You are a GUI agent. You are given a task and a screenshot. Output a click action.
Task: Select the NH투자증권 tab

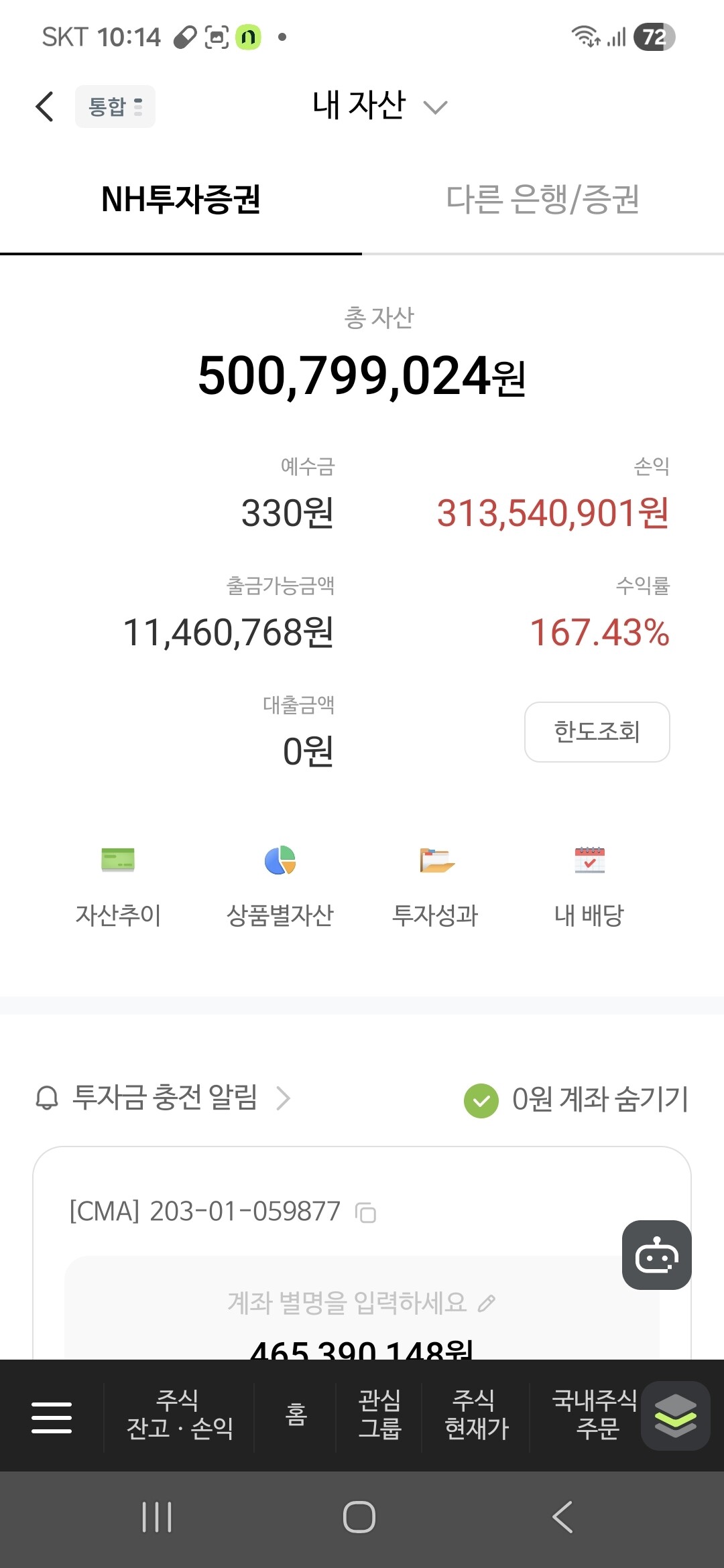(181, 200)
